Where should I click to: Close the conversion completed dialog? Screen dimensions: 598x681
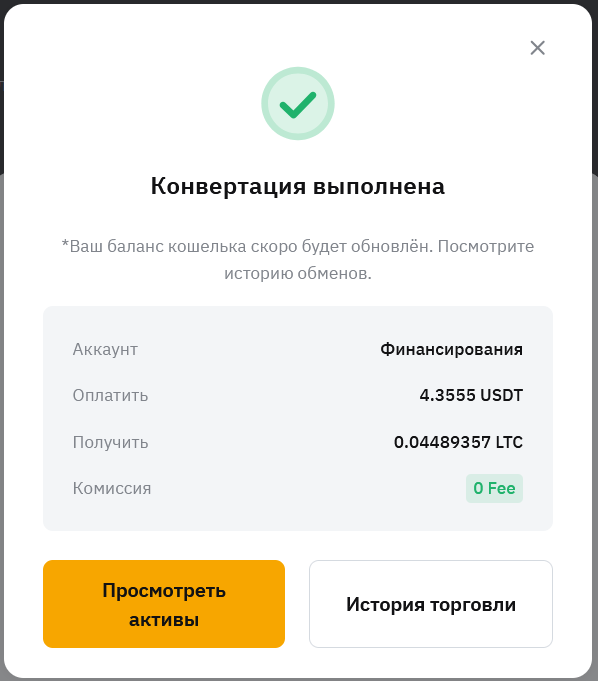[537, 48]
